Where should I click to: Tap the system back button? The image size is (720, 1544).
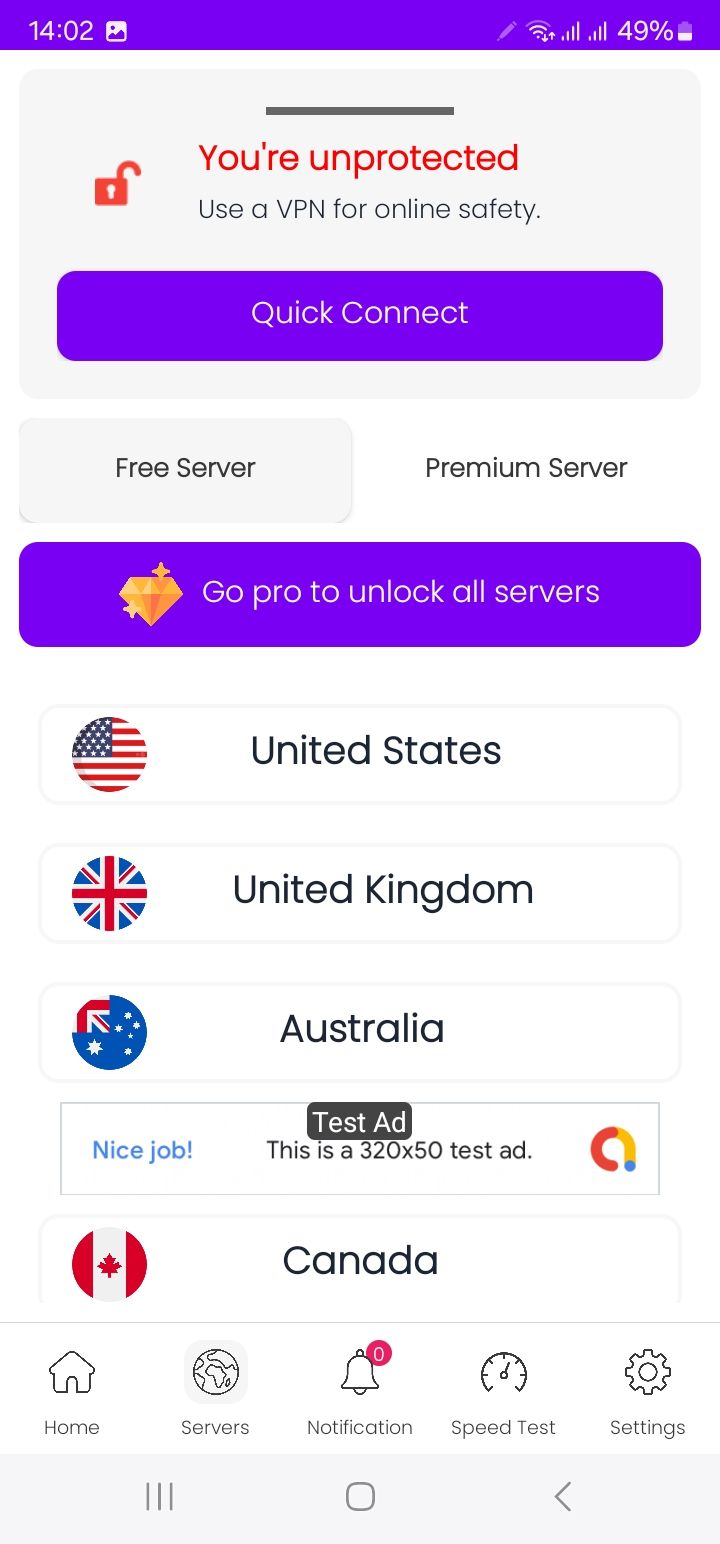[x=562, y=1496]
